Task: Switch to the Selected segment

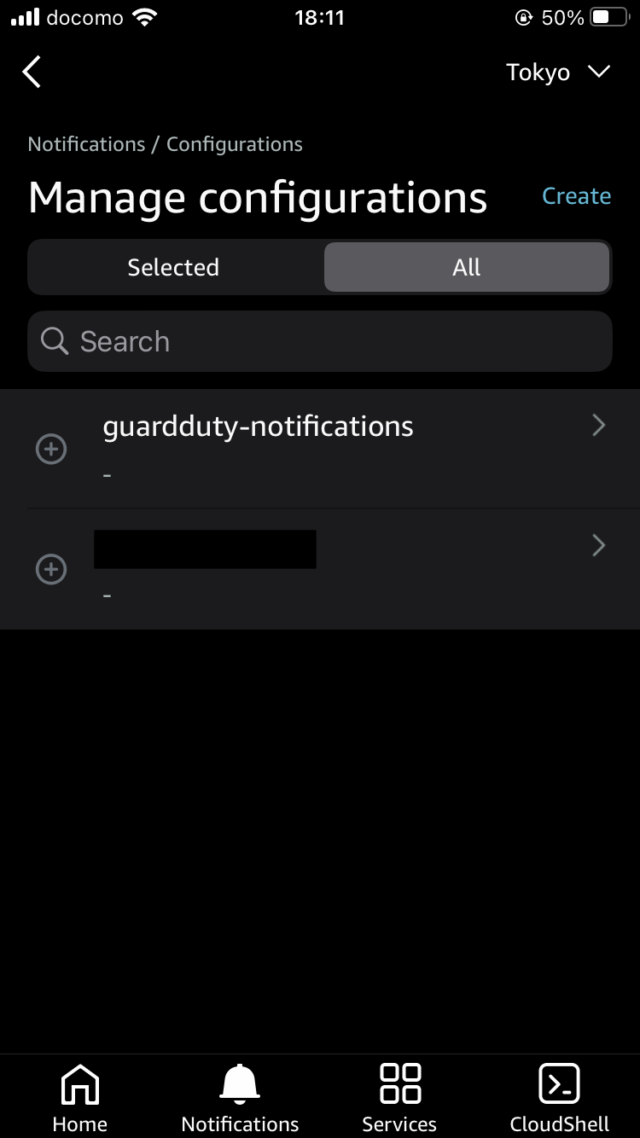Action: [x=173, y=267]
